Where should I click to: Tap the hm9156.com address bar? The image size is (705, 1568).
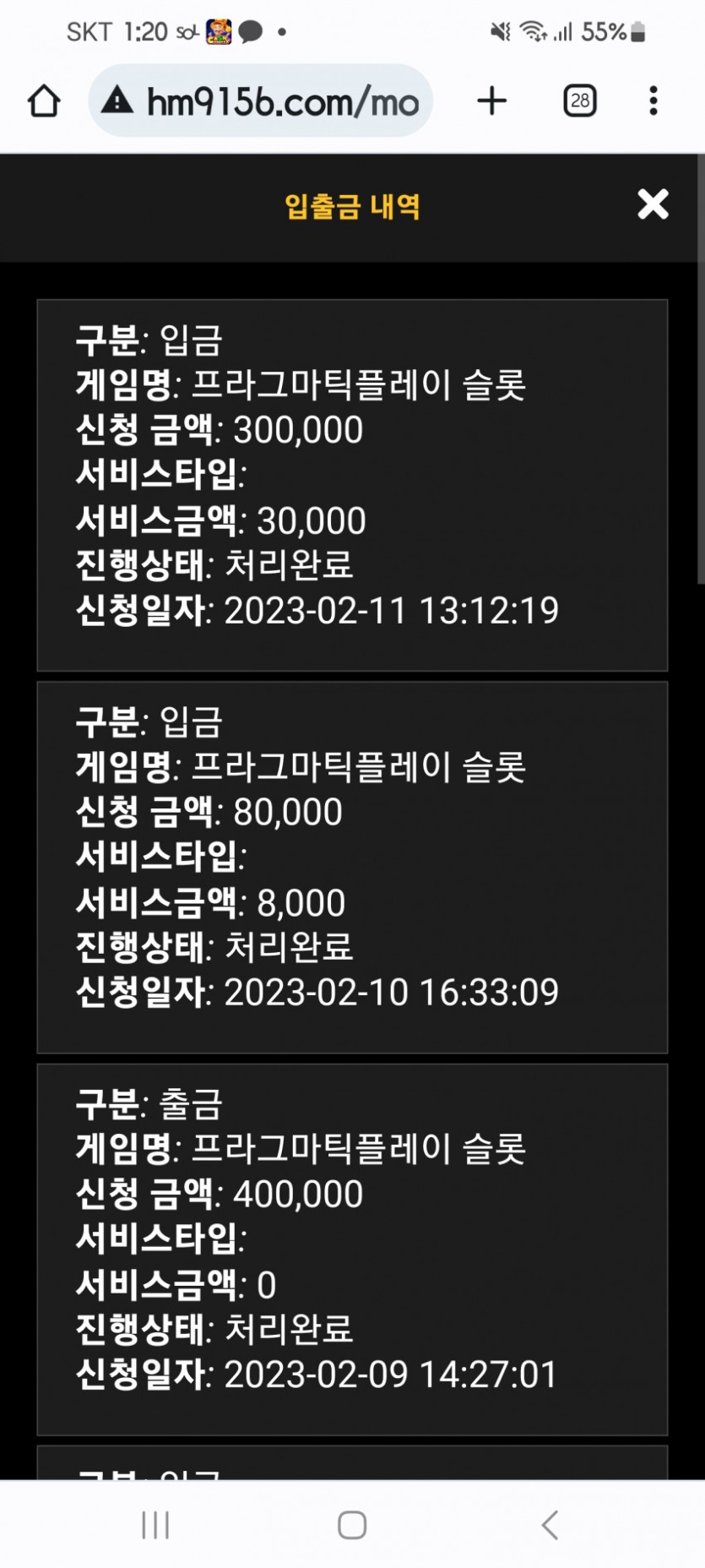[x=261, y=101]
